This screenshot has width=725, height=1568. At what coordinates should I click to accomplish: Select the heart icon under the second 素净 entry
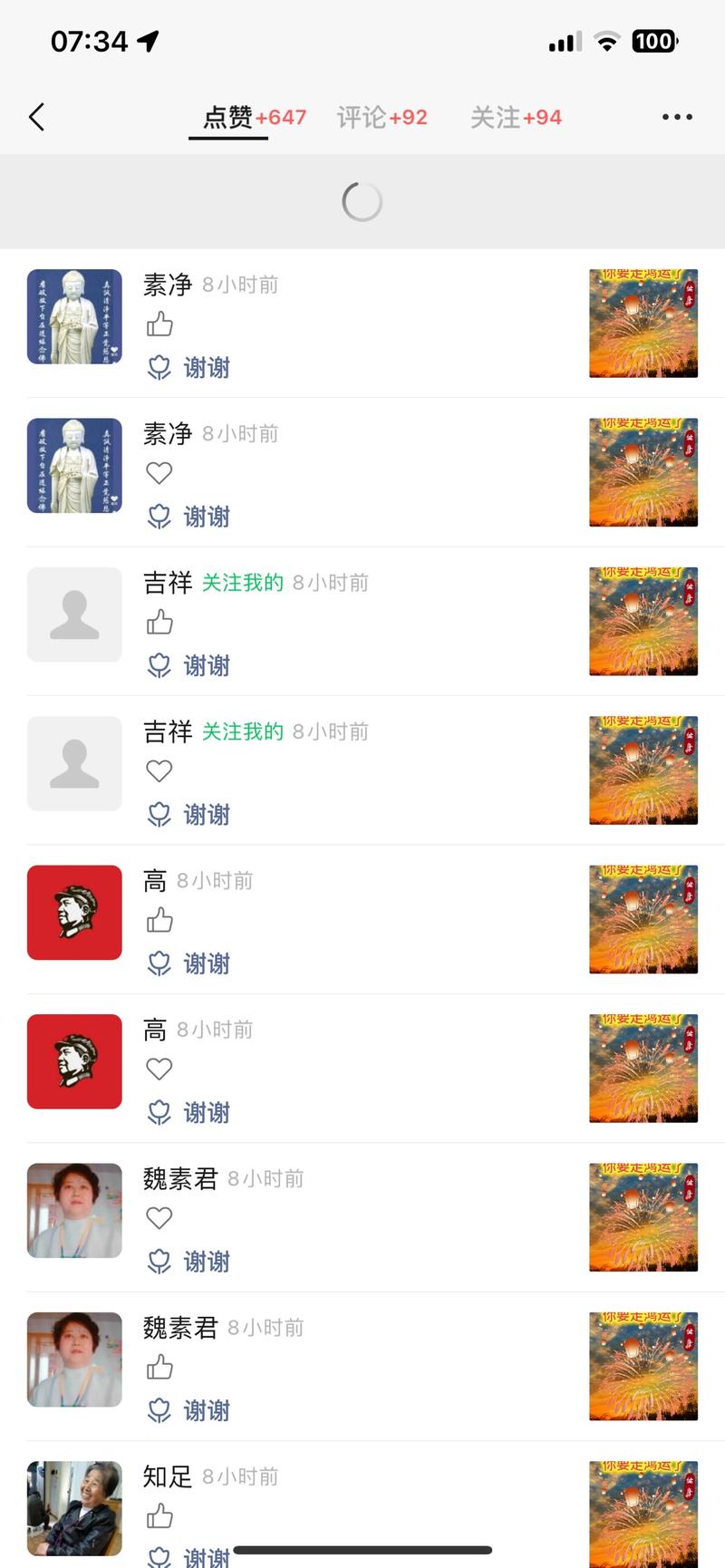tap(159, 473)
